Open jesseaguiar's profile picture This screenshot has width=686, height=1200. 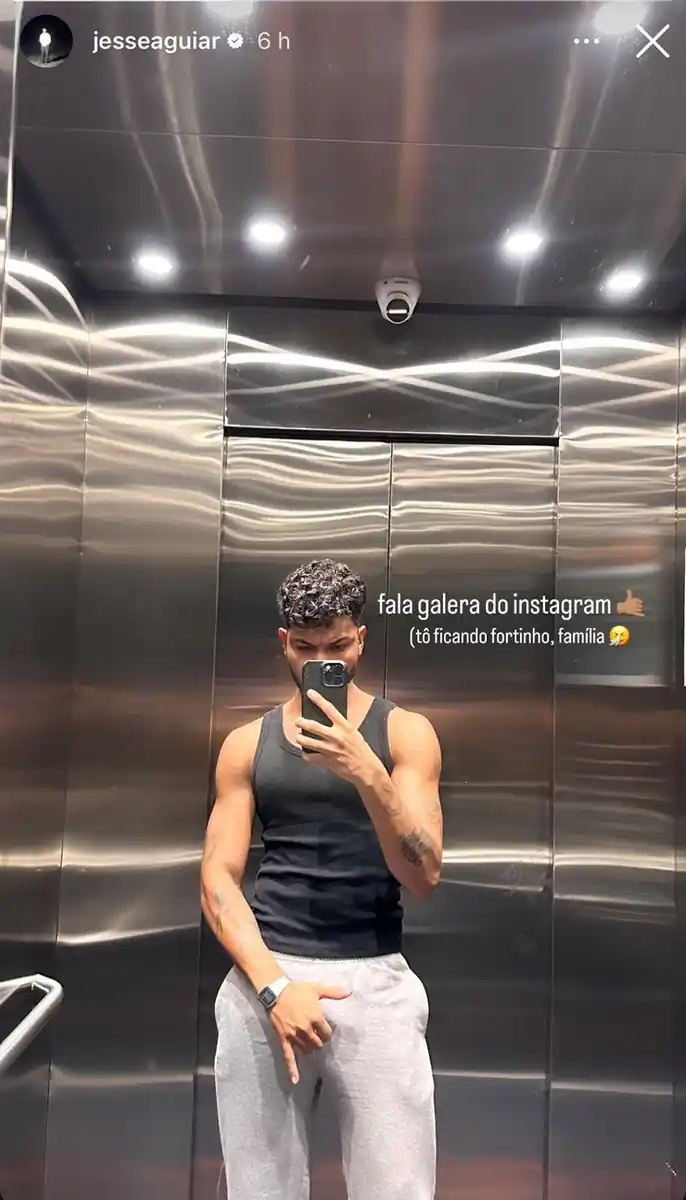(x=46, y=41)
